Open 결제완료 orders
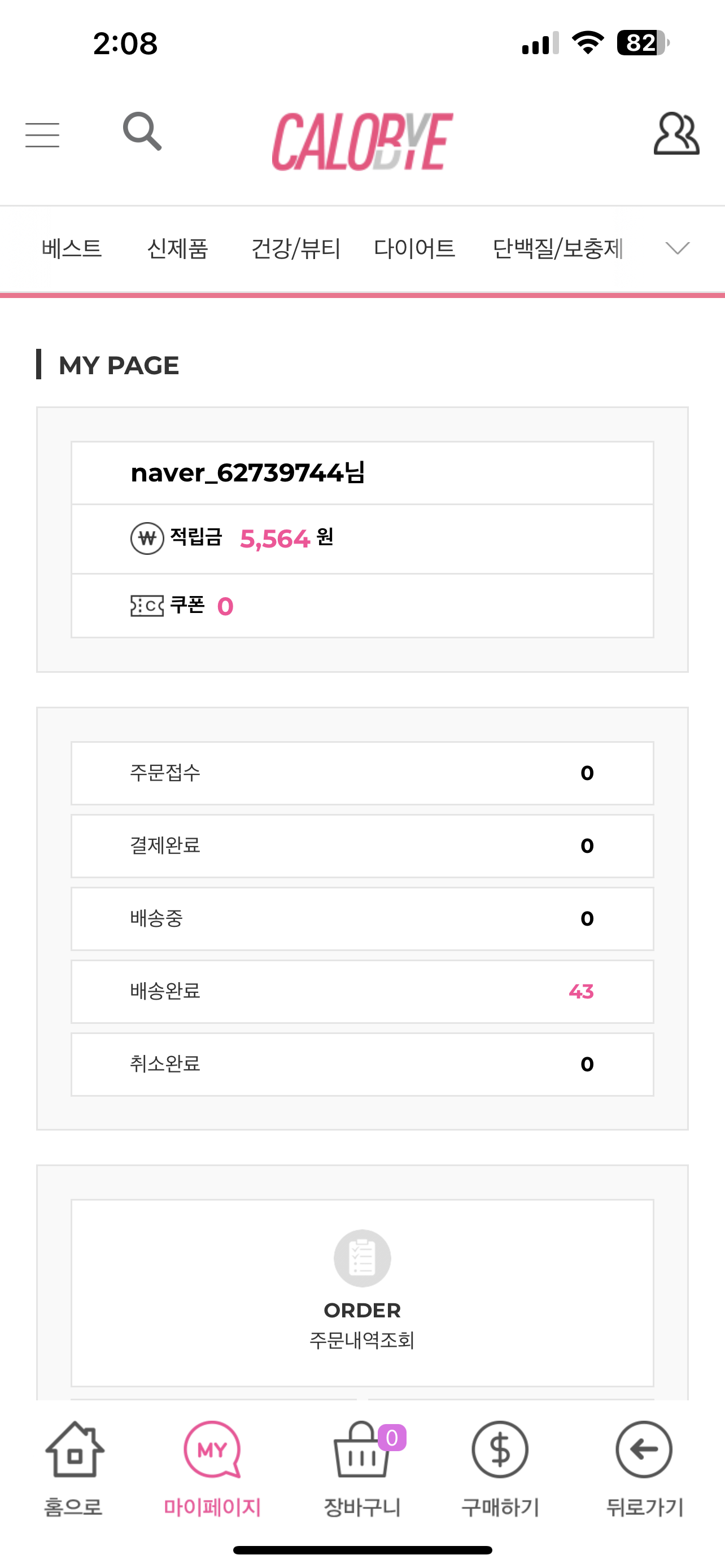Image resolution: width=725 pixels, height=1568 pixels. 362,846
